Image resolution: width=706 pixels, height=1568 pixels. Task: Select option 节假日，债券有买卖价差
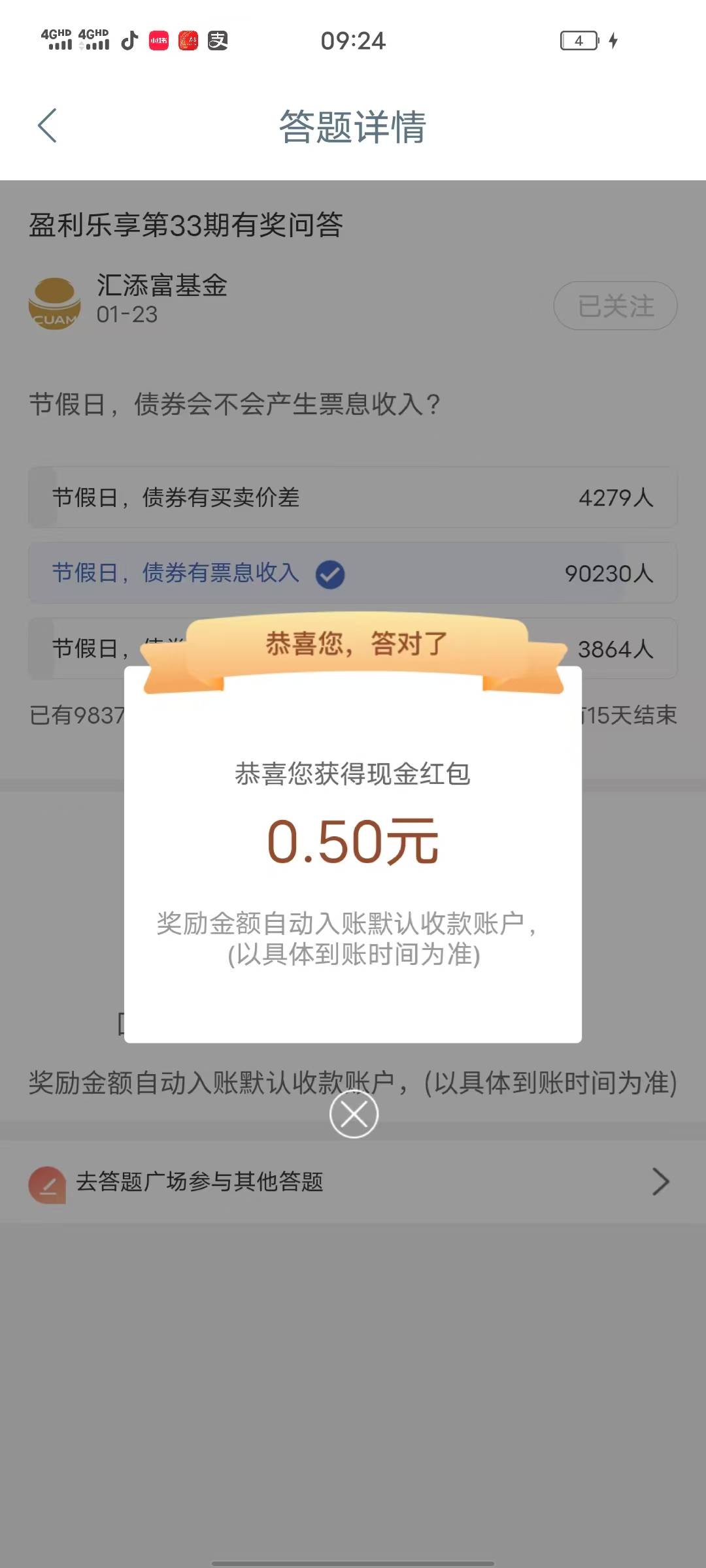coord(353,498)
